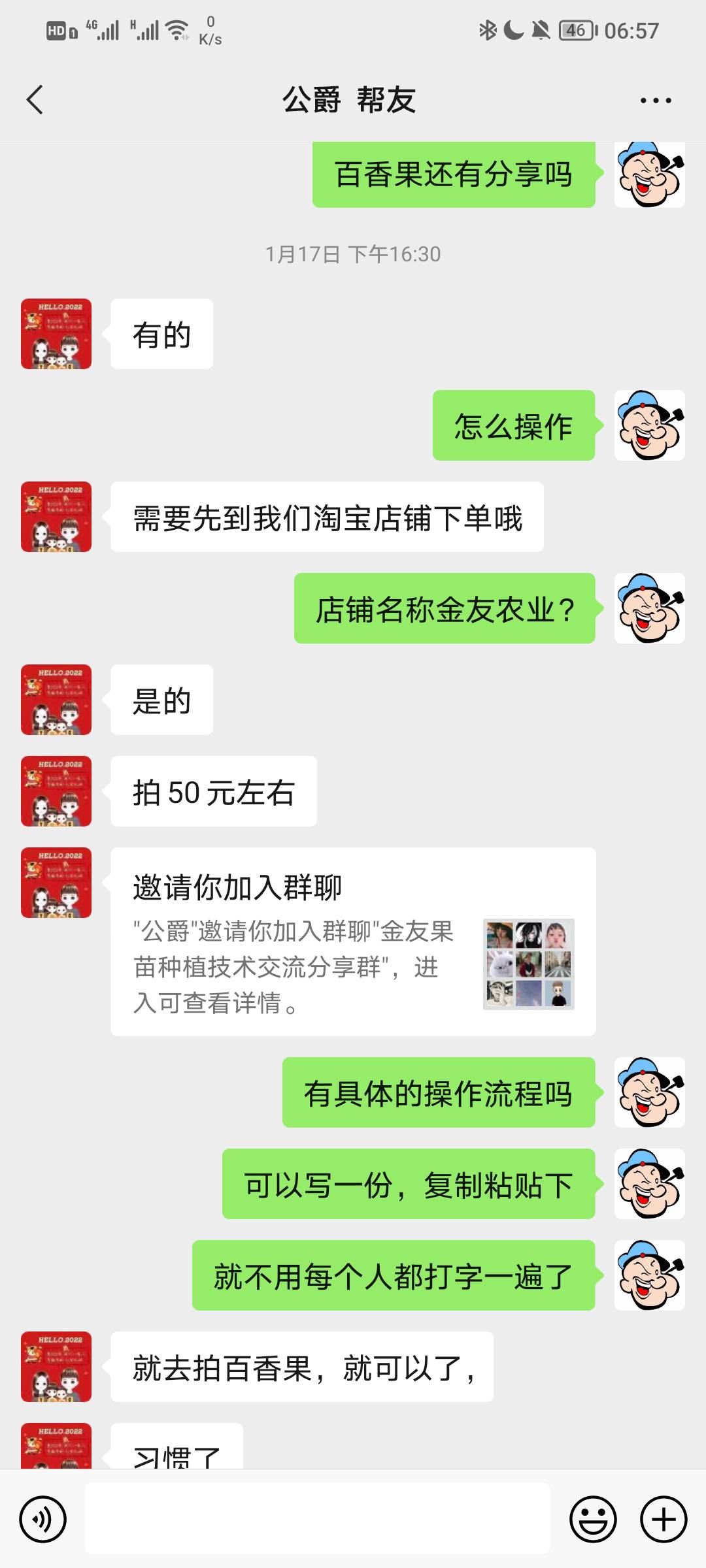The width and height of the screenshot is (706, 1568).
Task: View contact avatar beside '有的' message
Action: (56, 334)
